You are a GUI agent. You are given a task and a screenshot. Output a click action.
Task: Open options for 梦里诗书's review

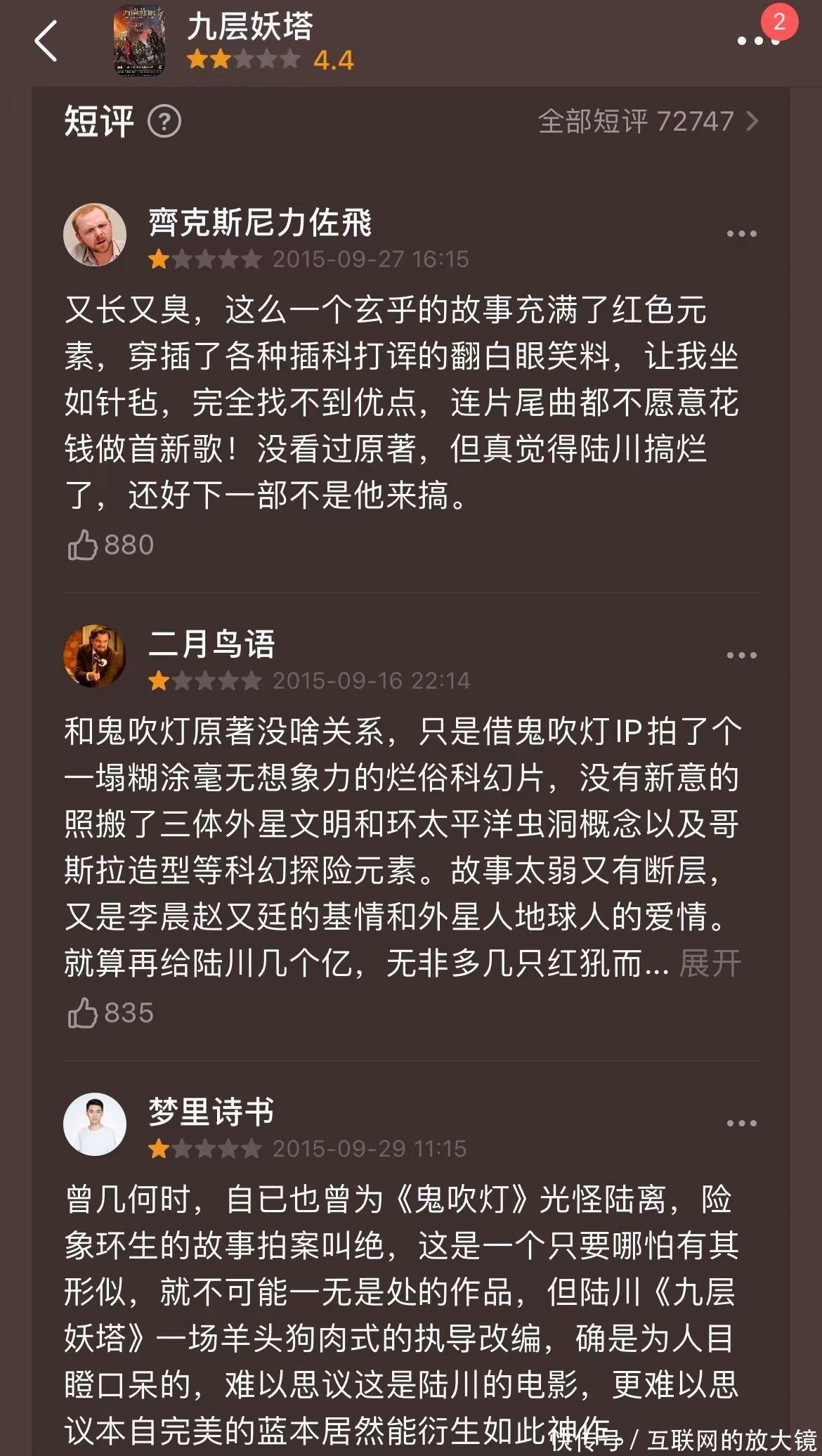[741, 1124]
